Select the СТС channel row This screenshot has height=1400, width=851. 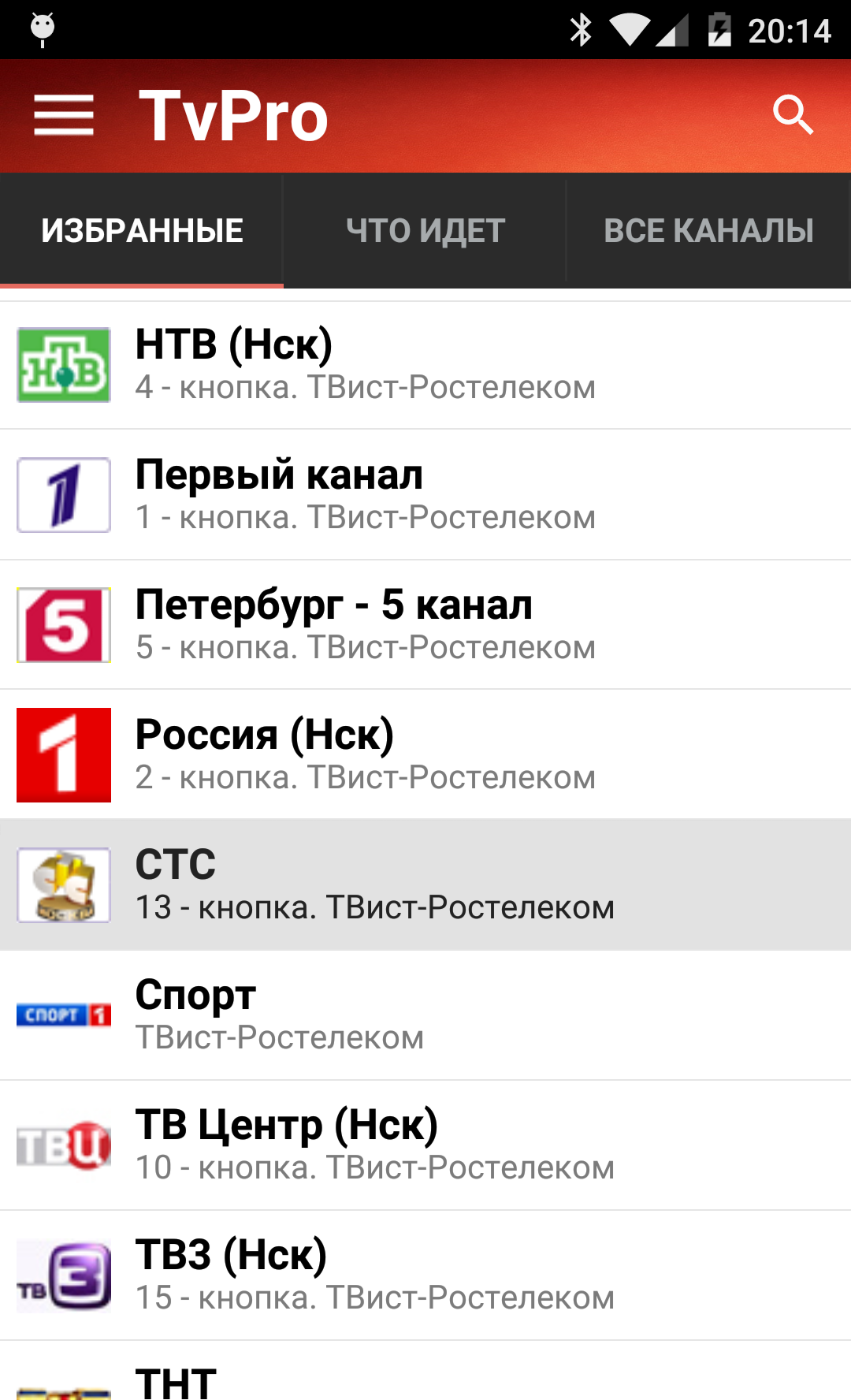[425, 884]
